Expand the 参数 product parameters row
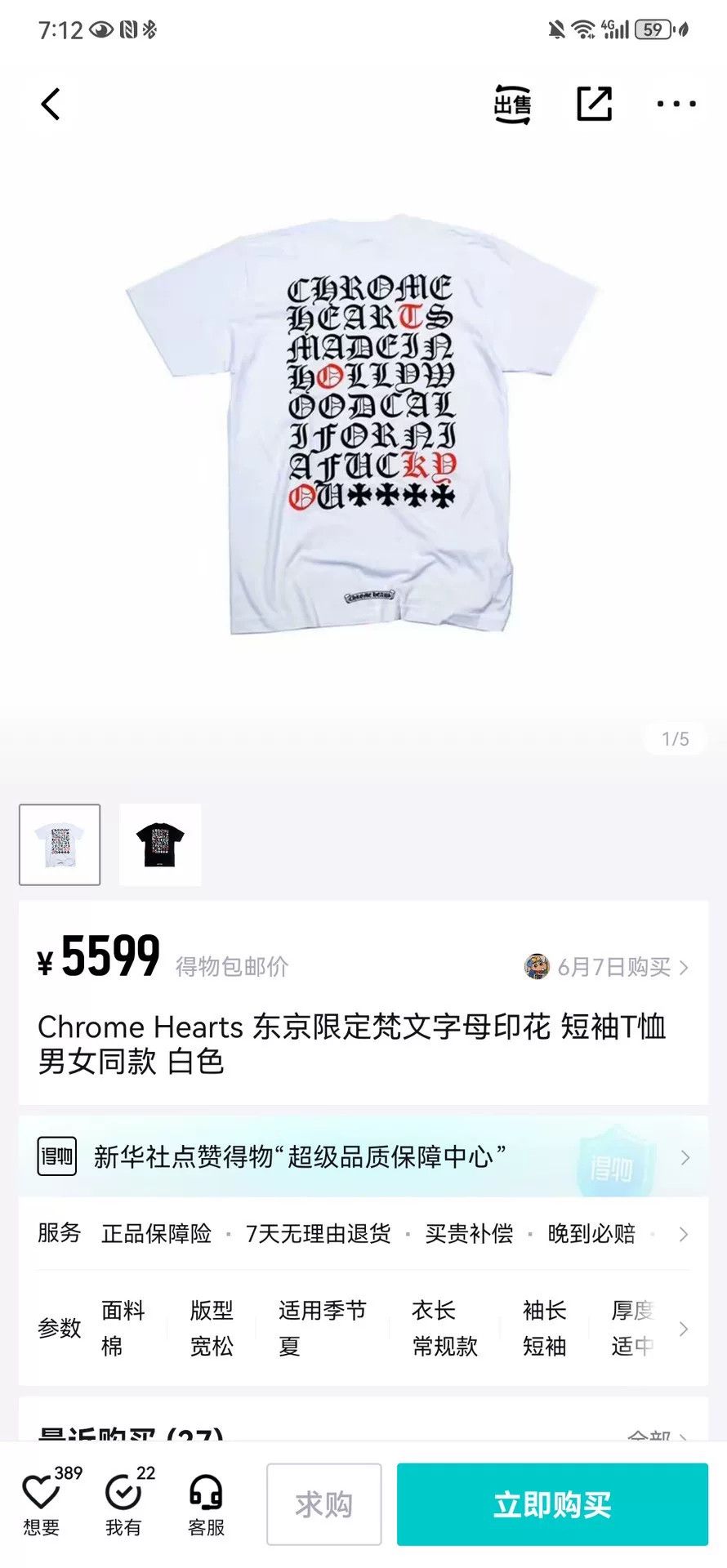Screen dimensions: 727x1568 click(363, 1328)
